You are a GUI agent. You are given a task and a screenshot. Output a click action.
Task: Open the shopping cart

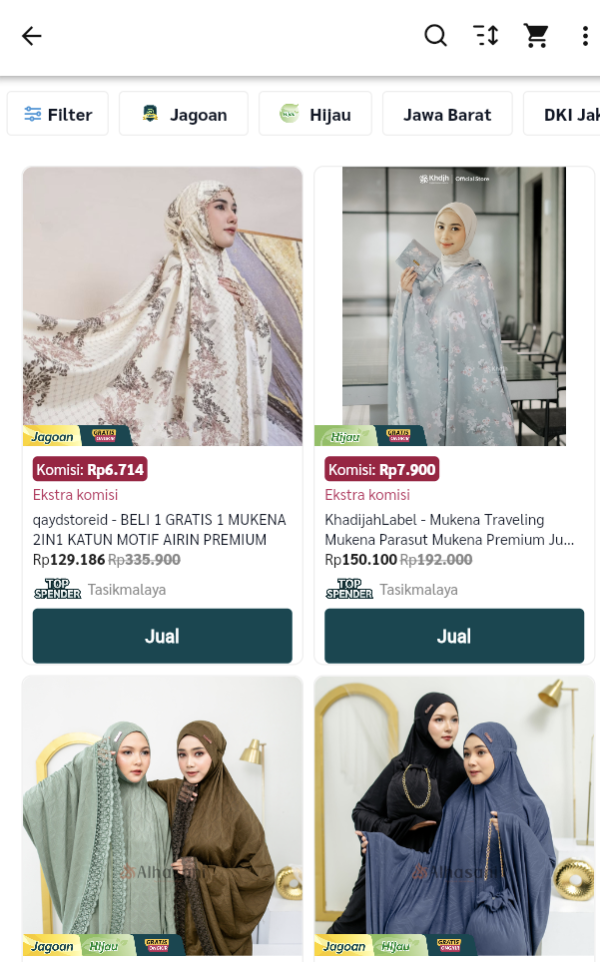537,36
